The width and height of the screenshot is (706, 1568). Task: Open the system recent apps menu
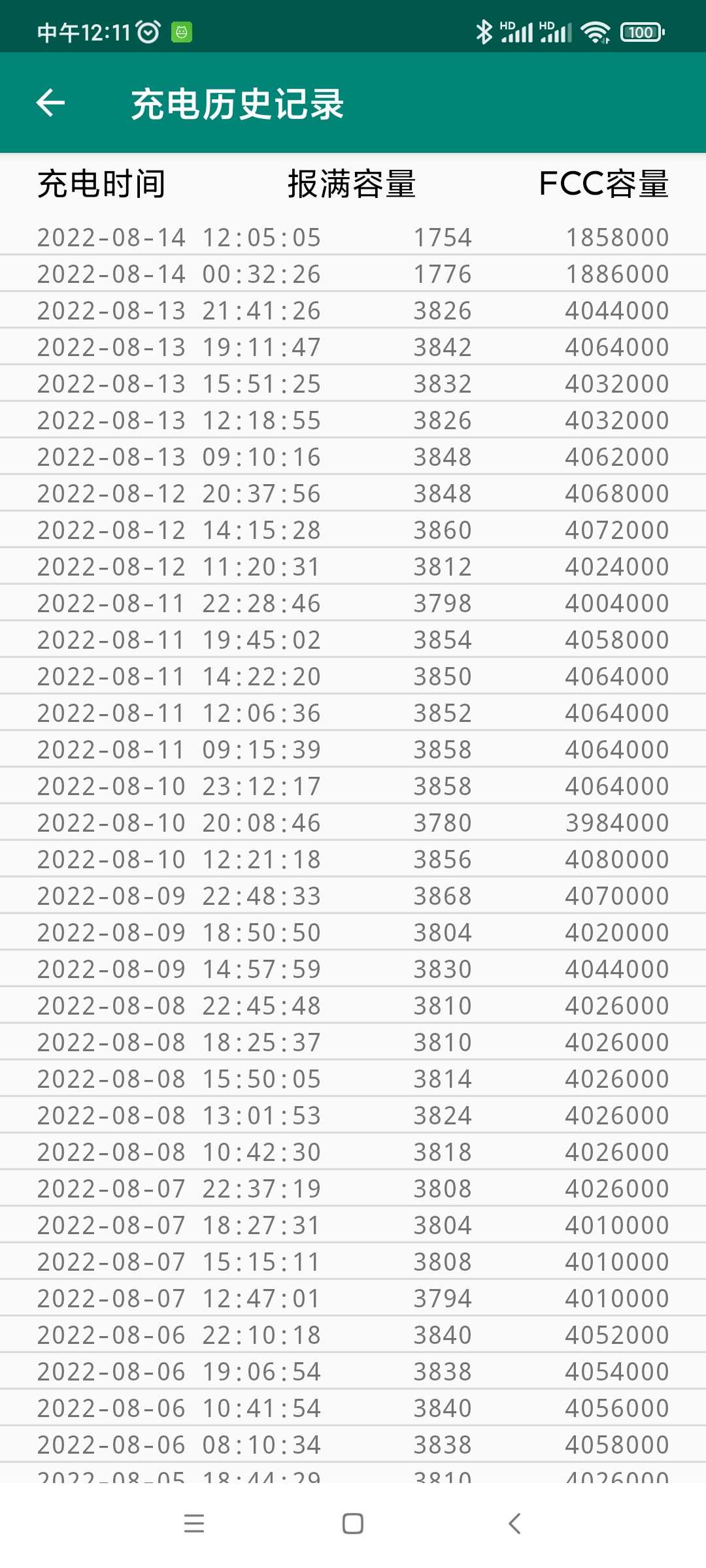[194, 1523]
